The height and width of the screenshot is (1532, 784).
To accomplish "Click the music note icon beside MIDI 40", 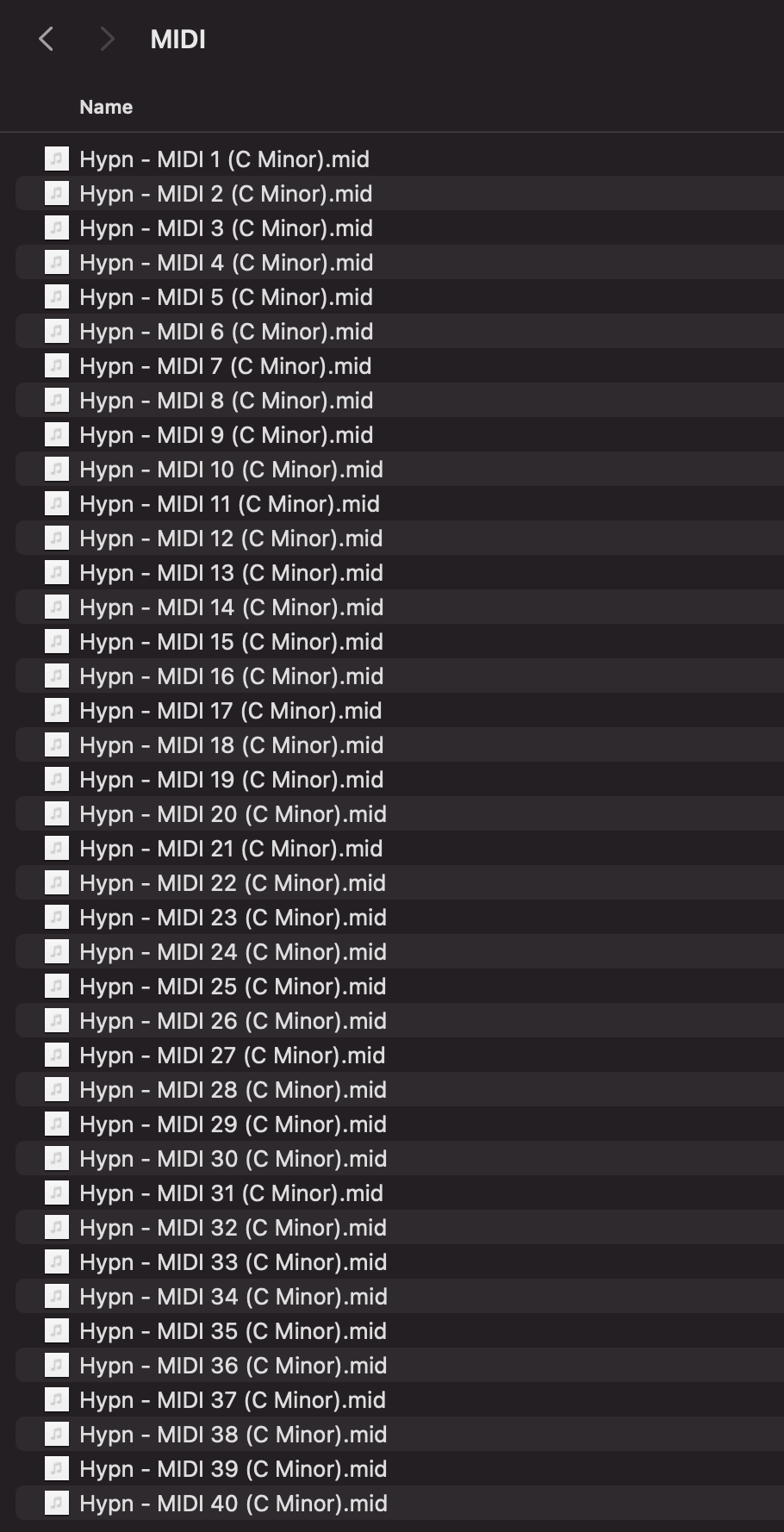I will 55,1504.
